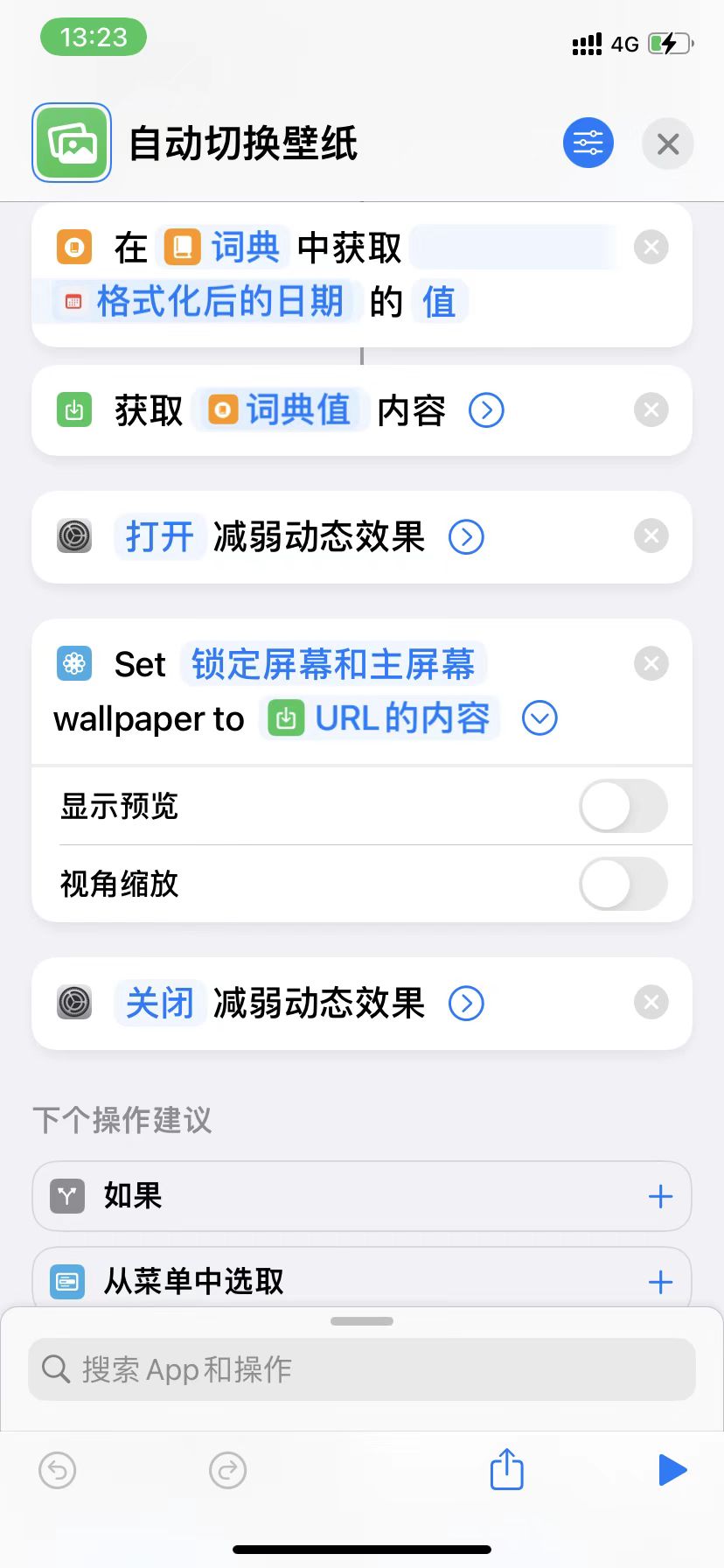
Task: Tap the shortcut's green wallpaper icon
Action: pos(72,143)
